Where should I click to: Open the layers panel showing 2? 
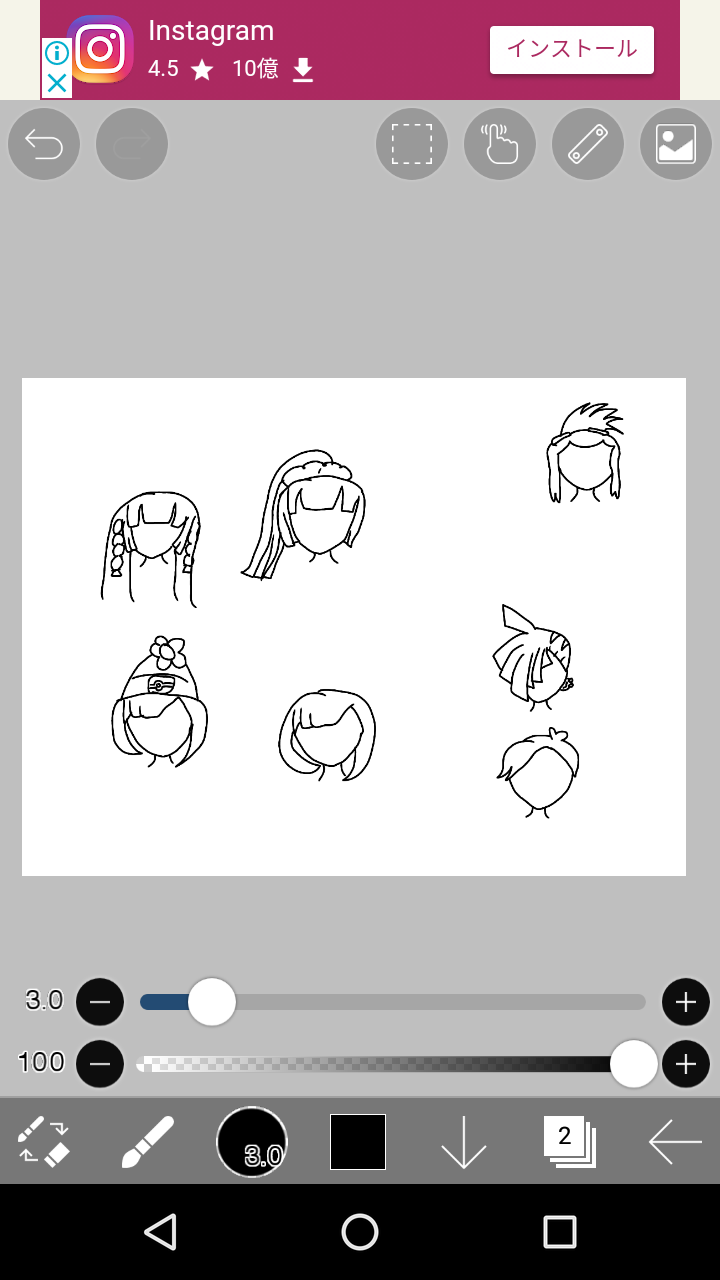coord(570,1141)
